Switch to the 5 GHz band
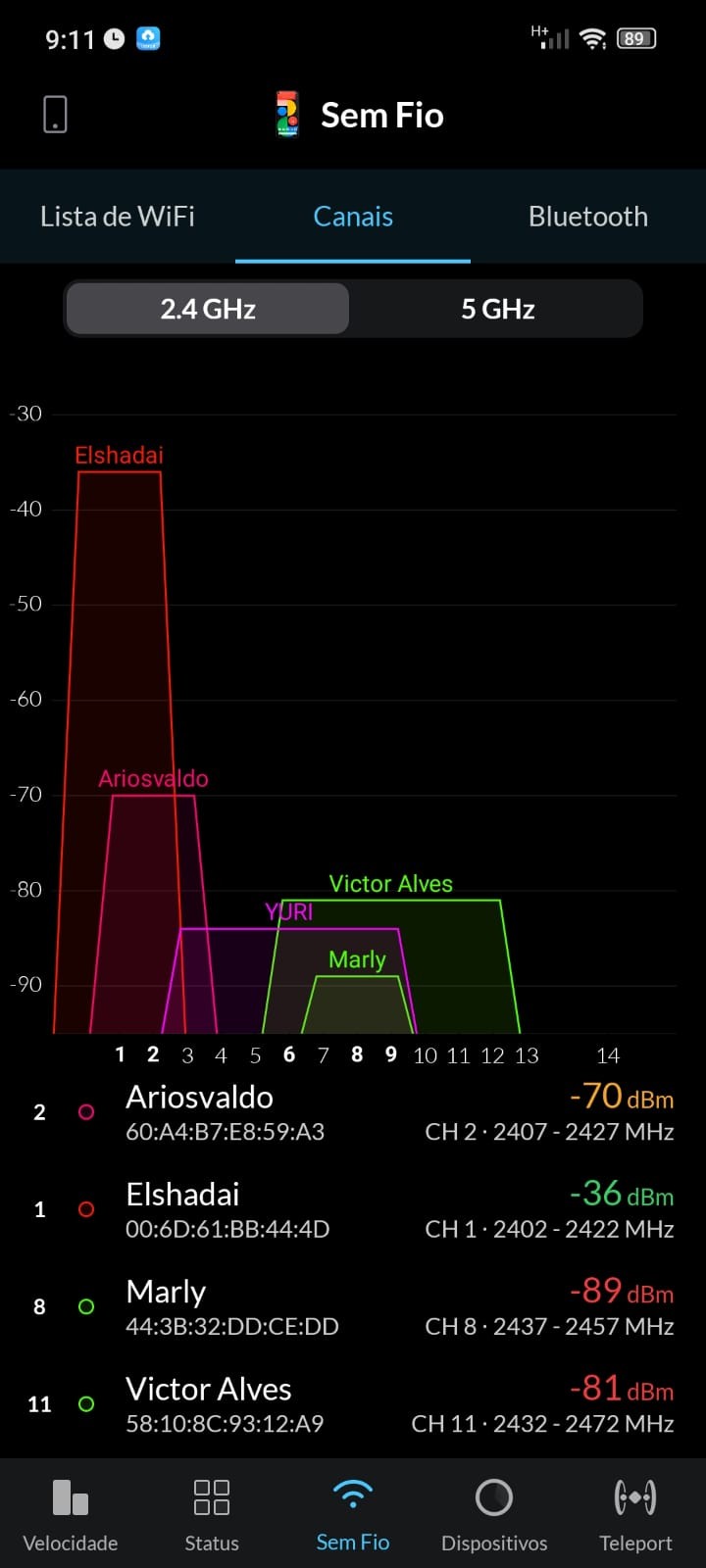The height and width of the screenshot is (1568, 706). 497,310
